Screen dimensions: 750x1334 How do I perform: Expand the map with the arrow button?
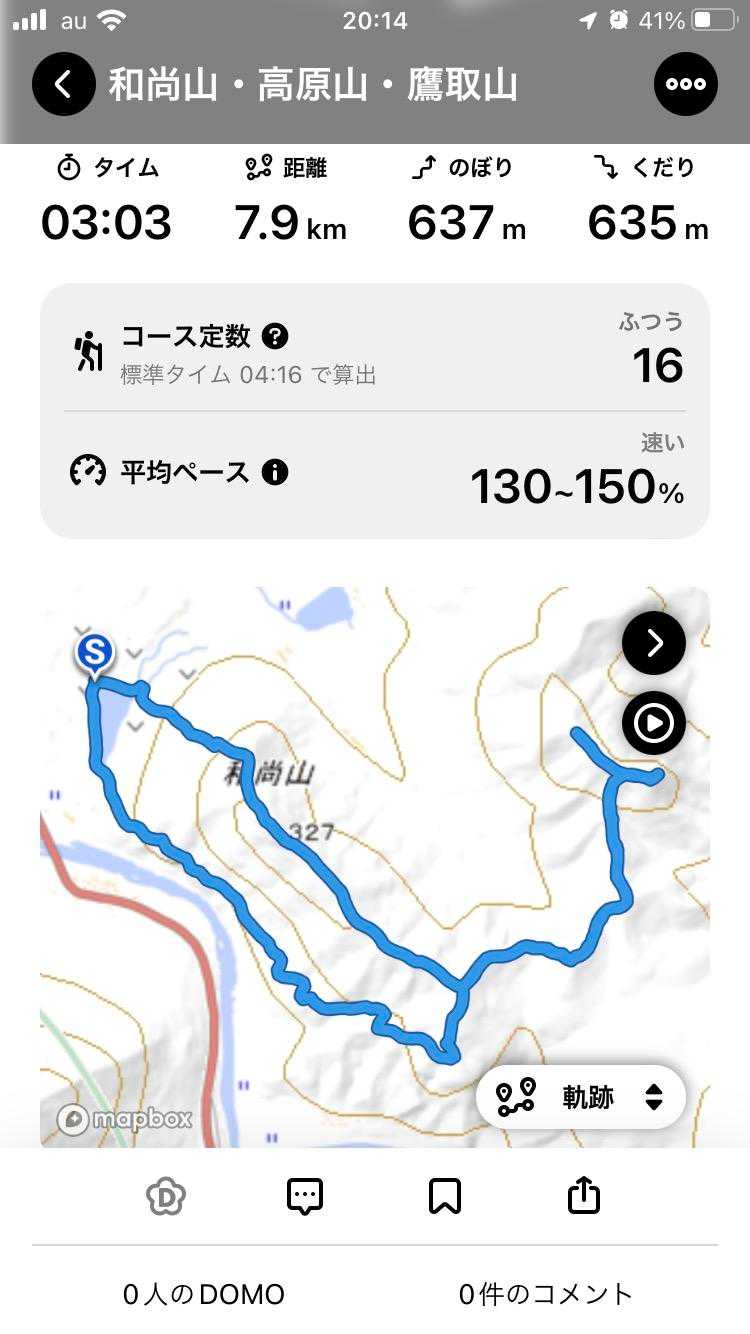(654, 643)
